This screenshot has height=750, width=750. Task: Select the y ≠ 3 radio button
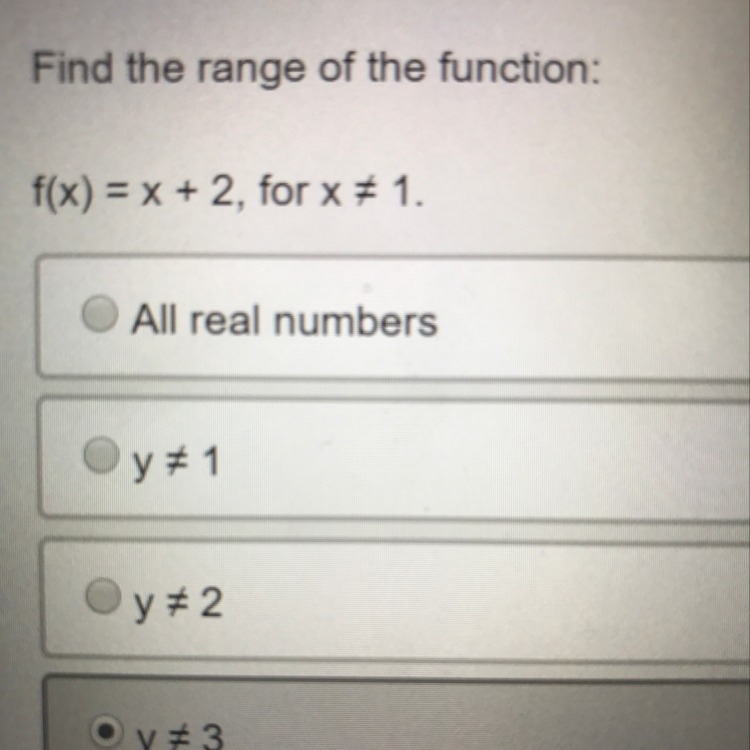click(101, 733)
